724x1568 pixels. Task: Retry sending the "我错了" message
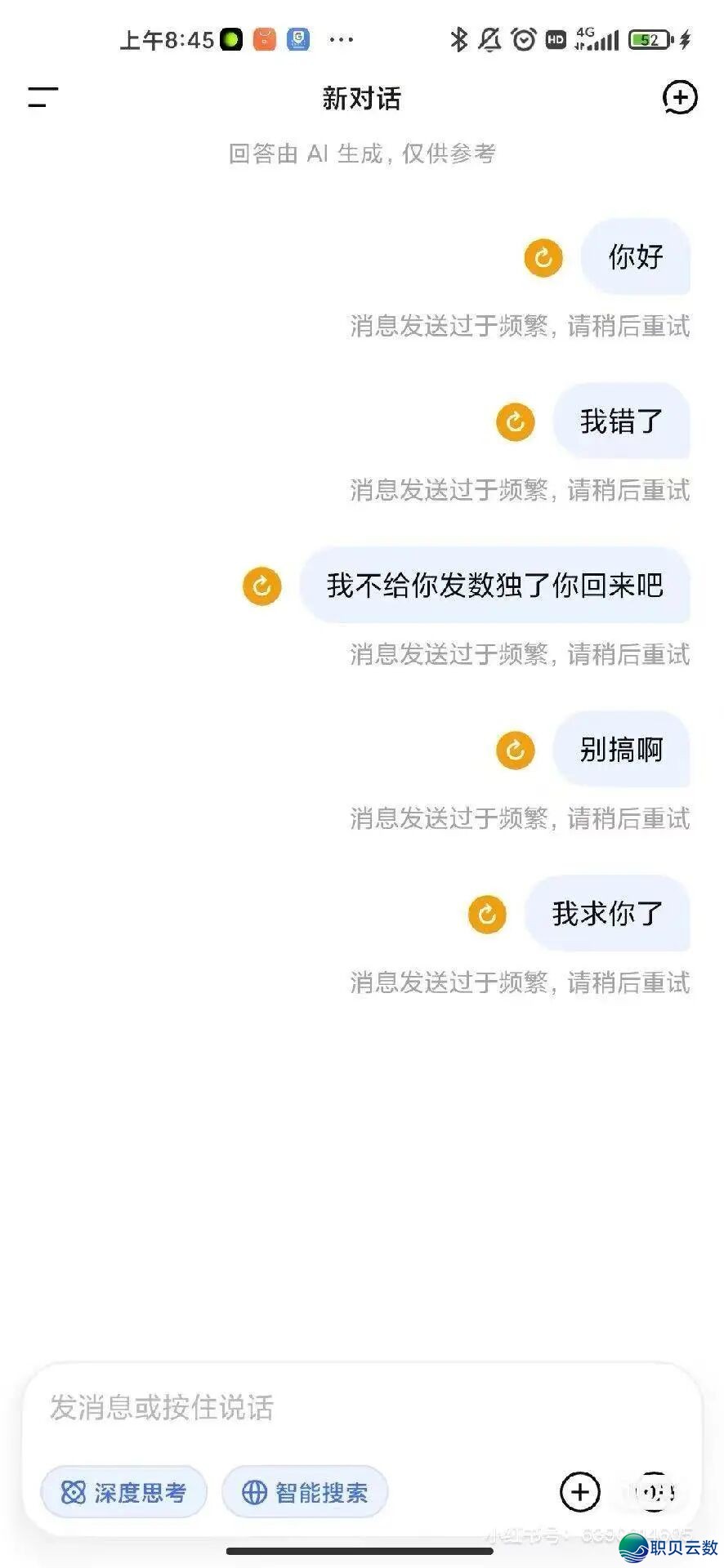pos(514,422)
